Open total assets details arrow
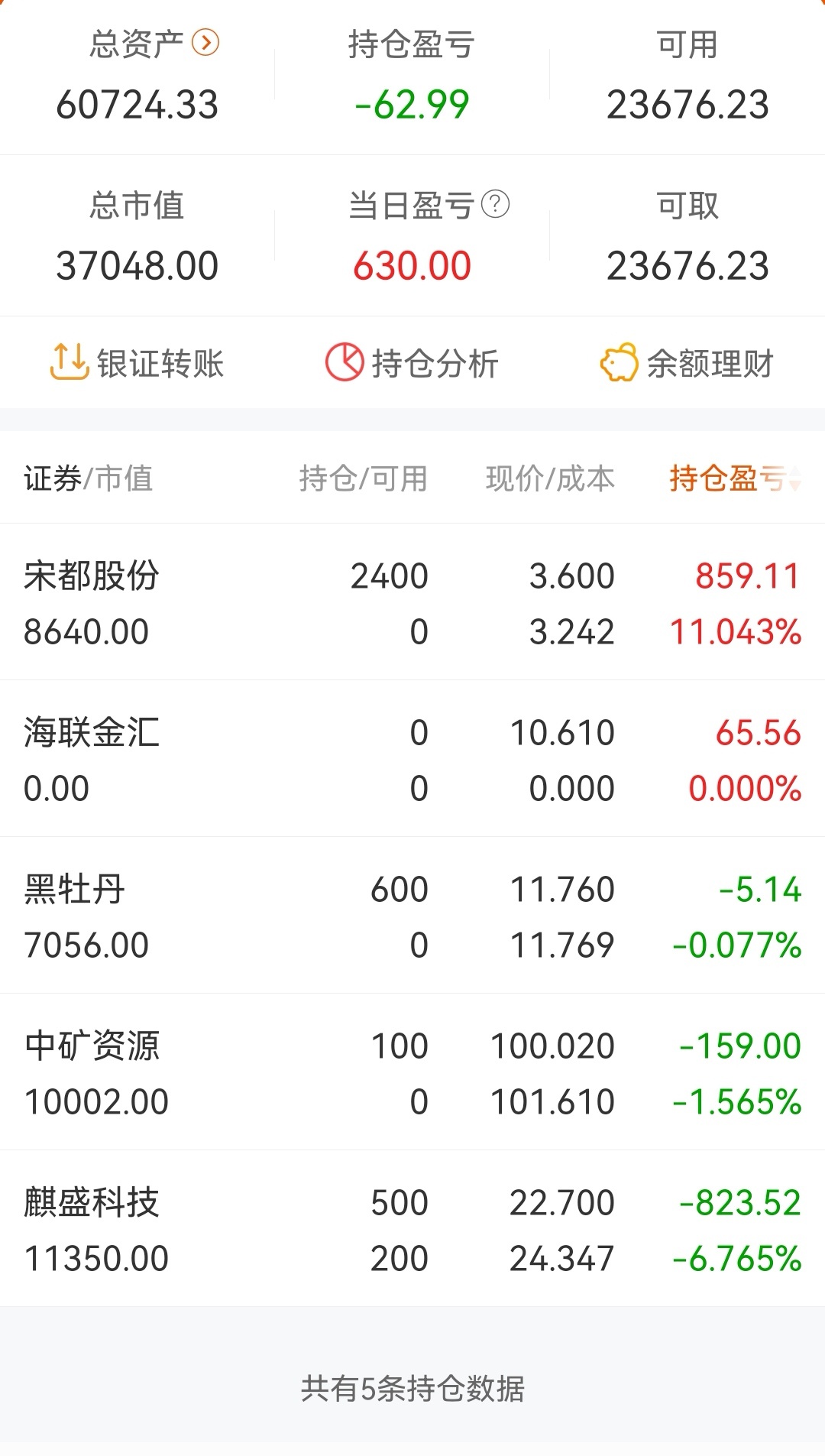Viewport: 825px width, 1456px height. pyautogui.click(x=205, y=43)
